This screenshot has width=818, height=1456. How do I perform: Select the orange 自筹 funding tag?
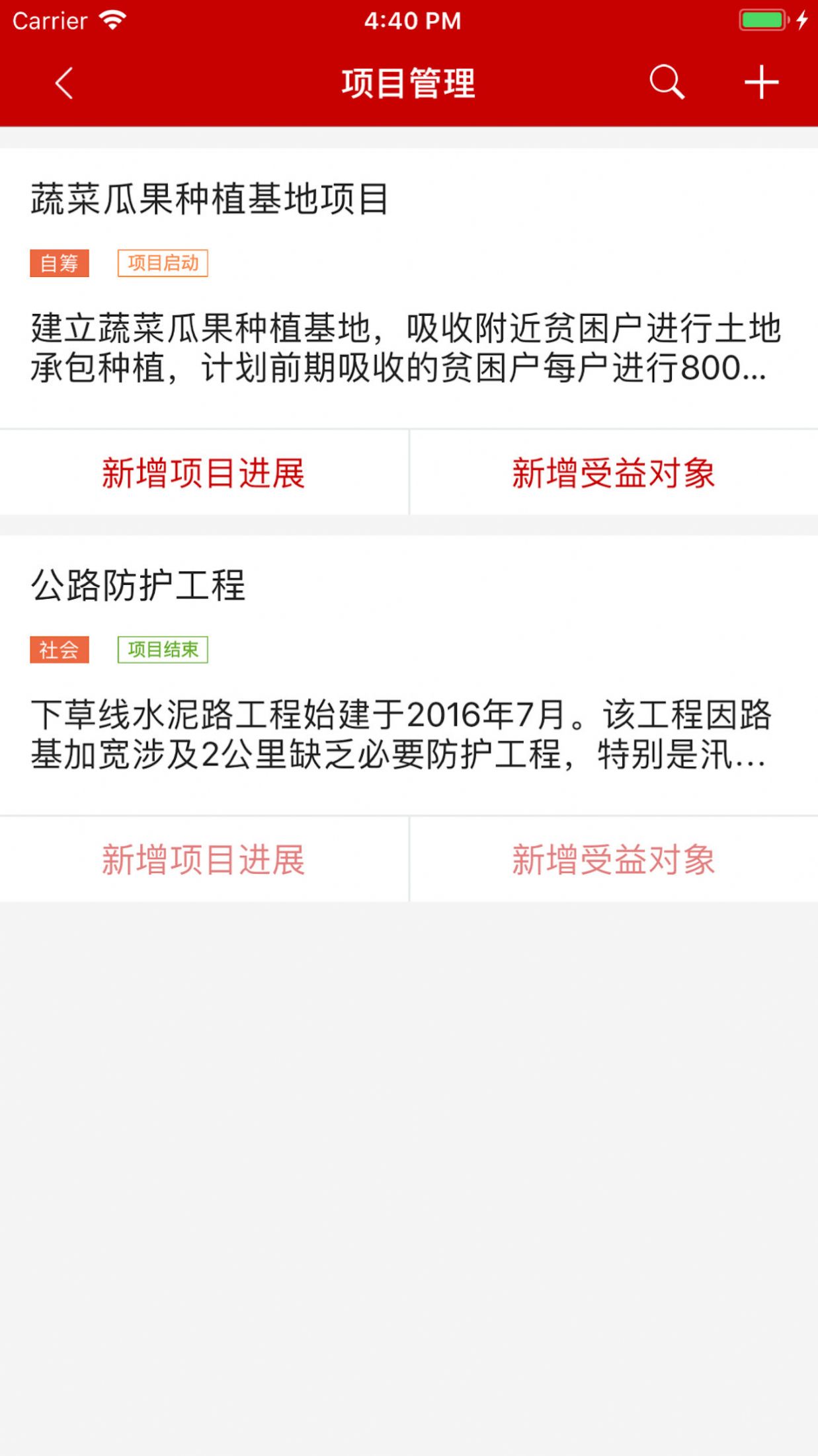pyautogui.click(x=60, y=263)
